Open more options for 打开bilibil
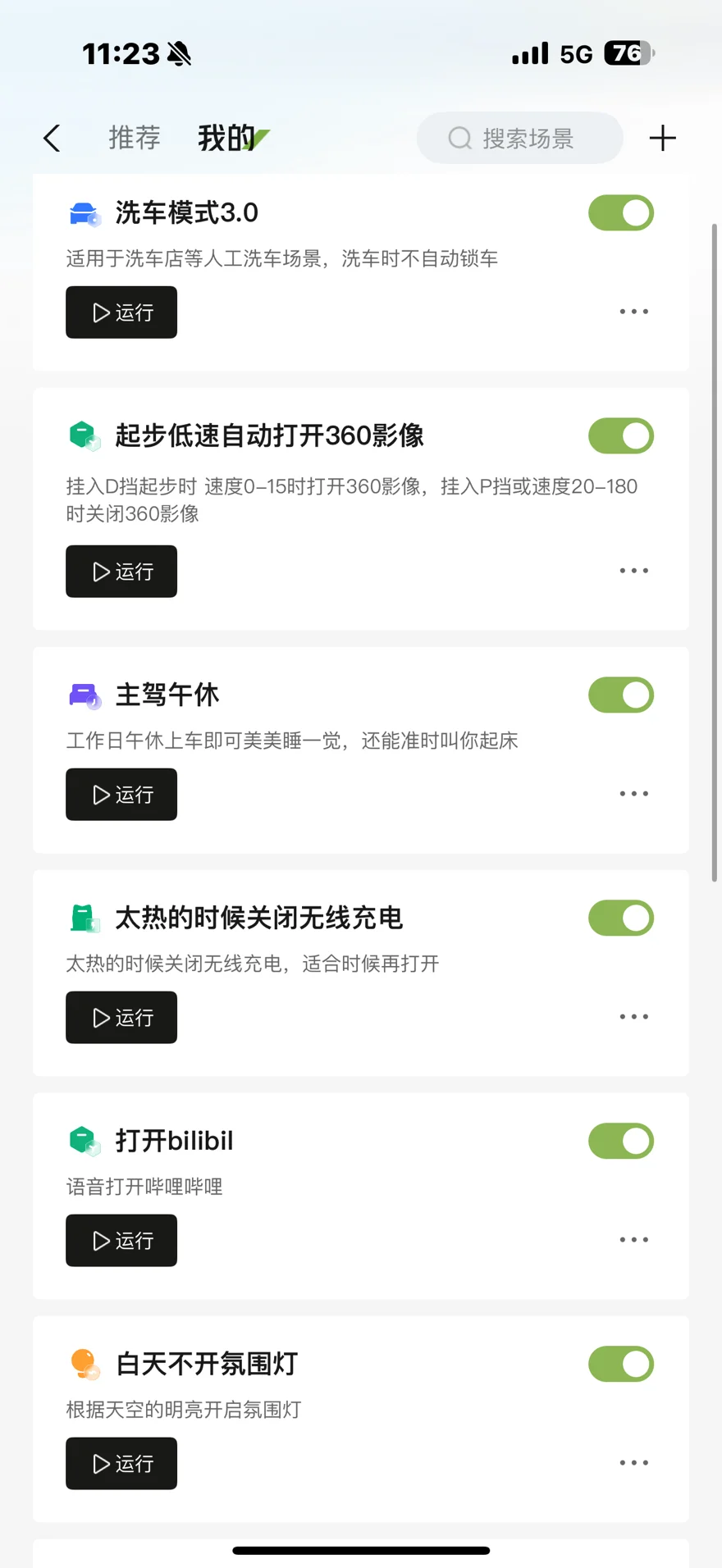This screenshot has width=722, height=1568. pos(633,1240)
